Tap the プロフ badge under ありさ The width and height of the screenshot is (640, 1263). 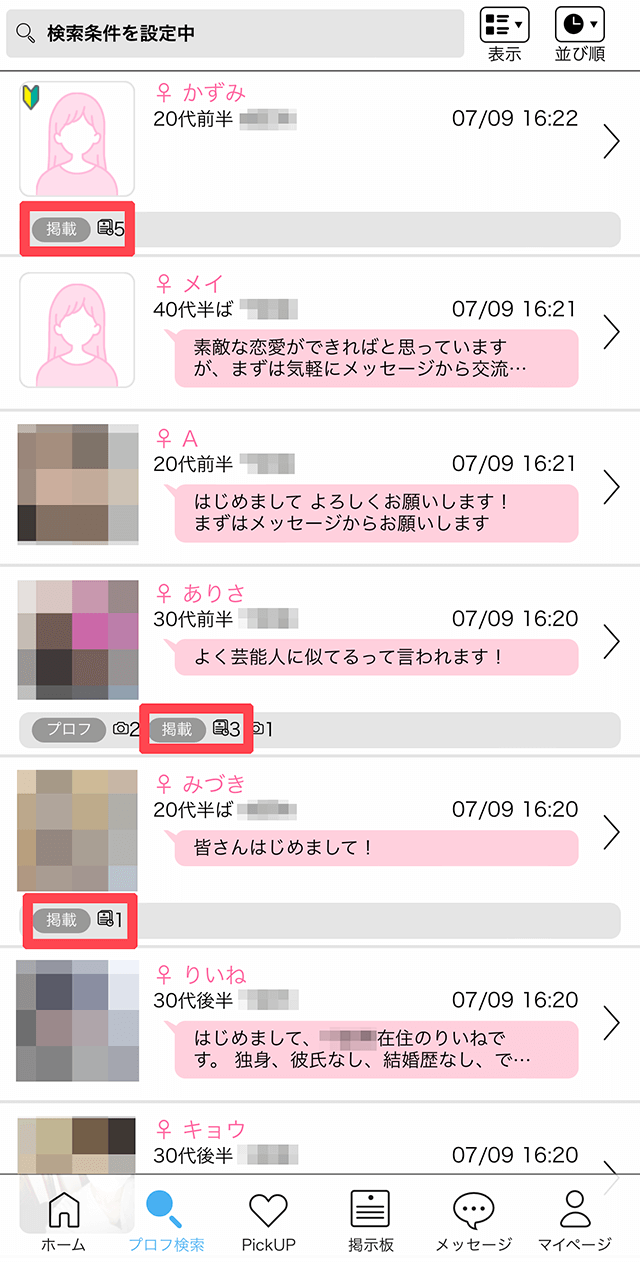pyautogui.click(x=69, y=729)
